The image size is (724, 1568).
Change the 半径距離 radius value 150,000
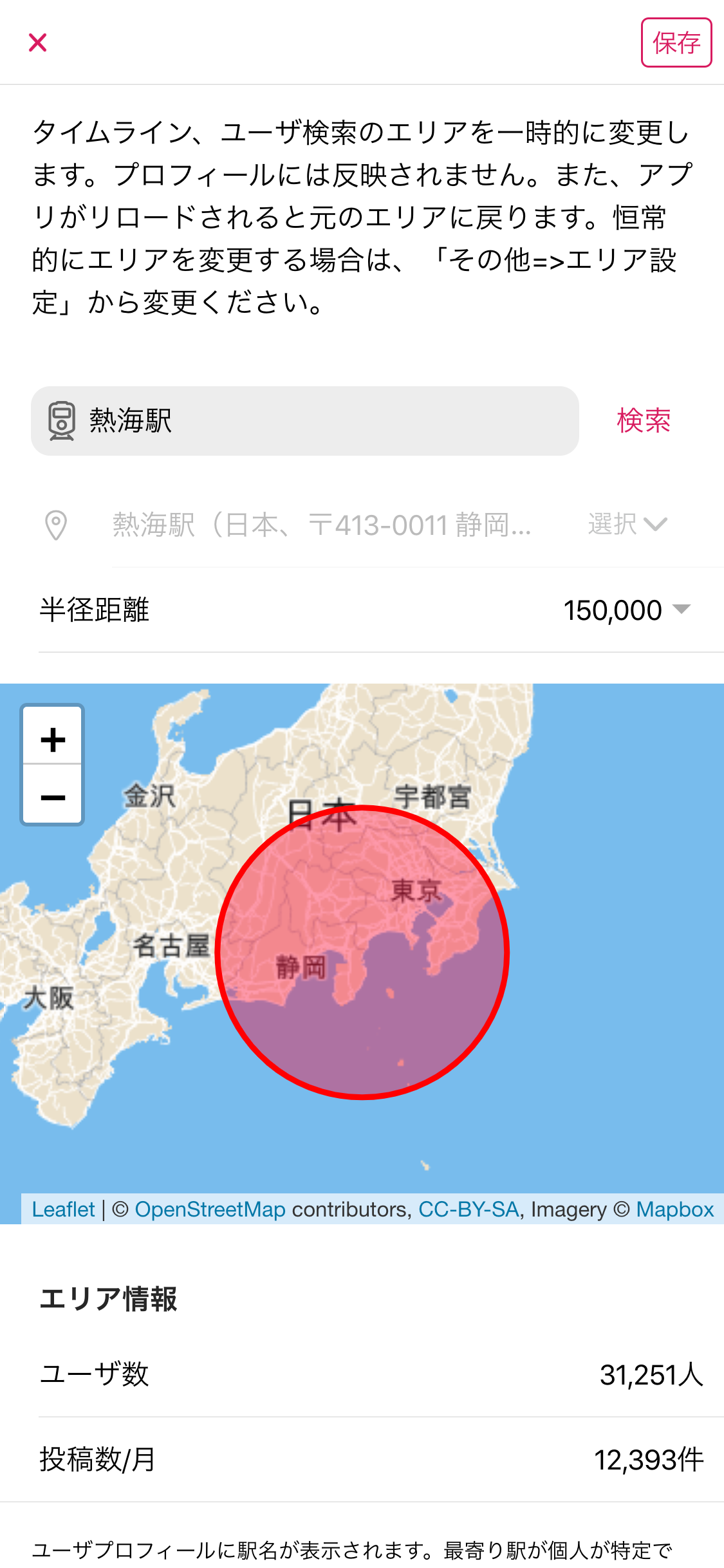(627, 610)
